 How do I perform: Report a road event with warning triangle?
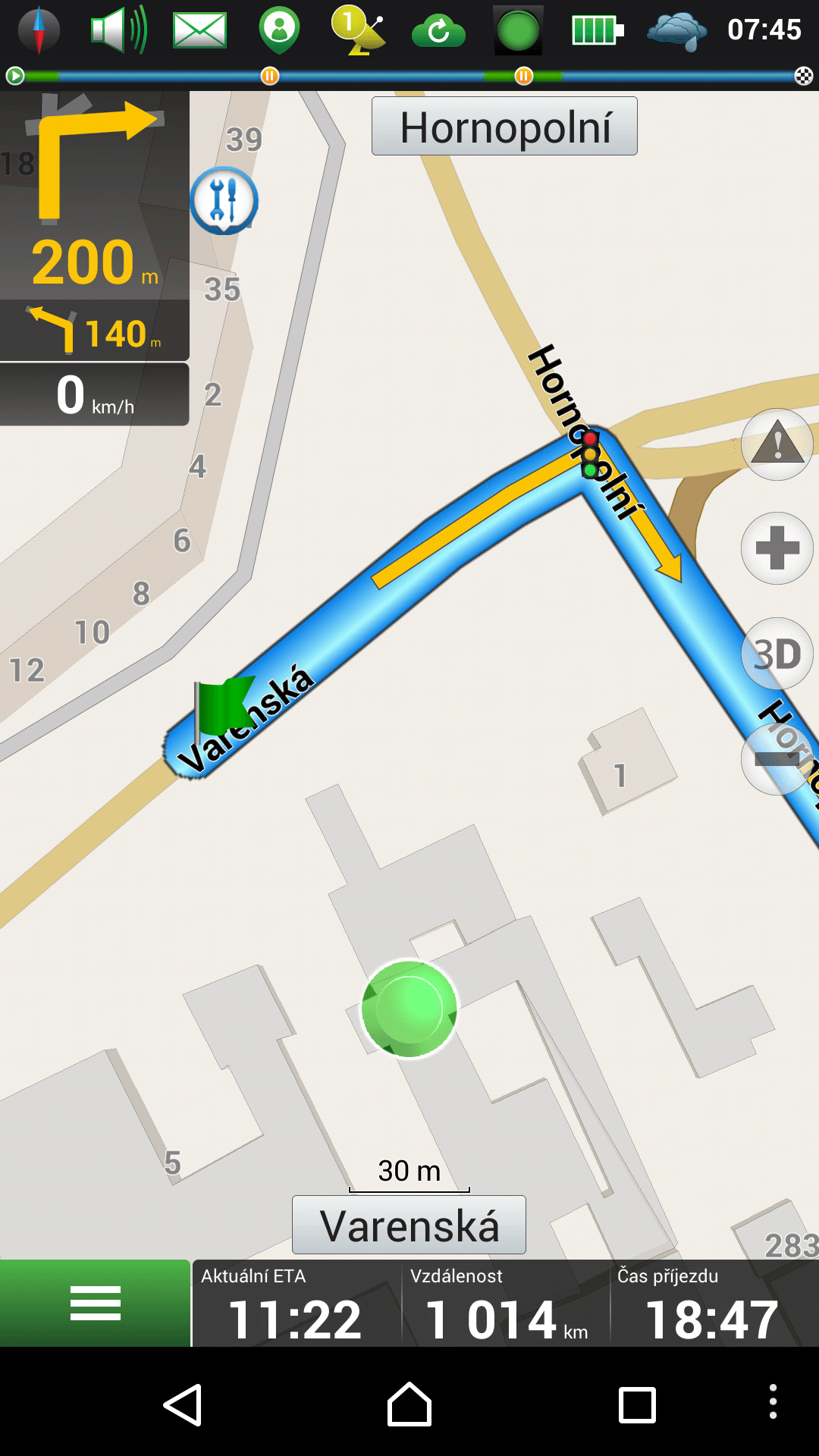pyautogui.click(x=777, y=444)
